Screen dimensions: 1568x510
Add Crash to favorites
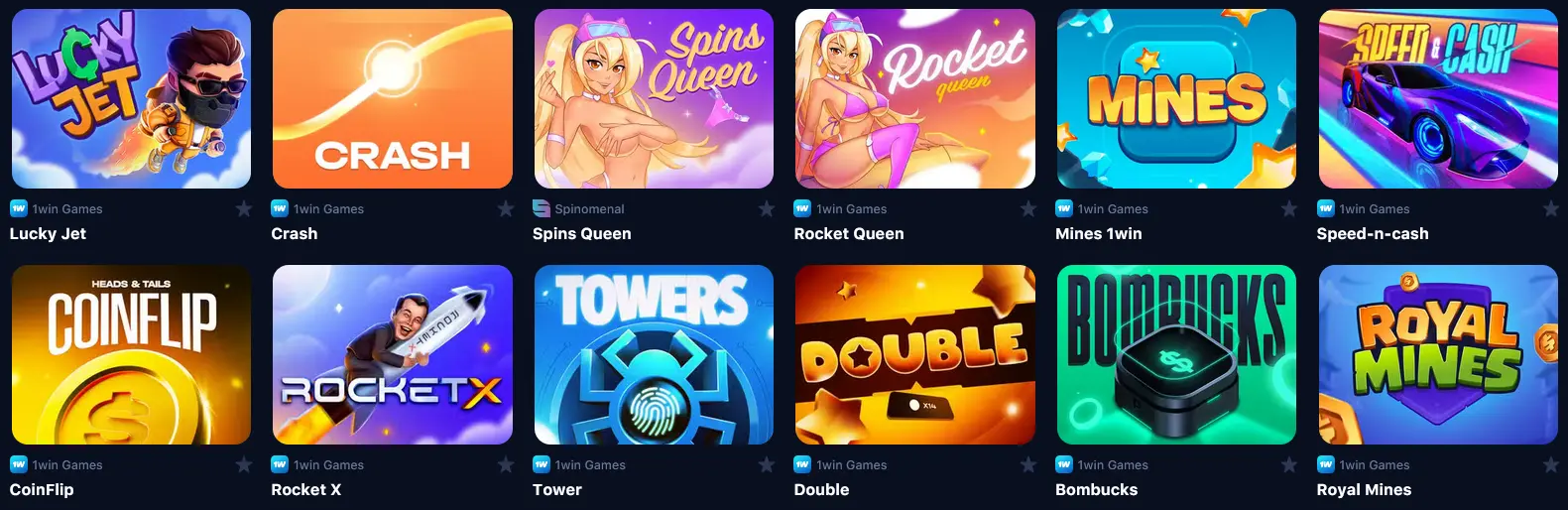pos(506,208)
